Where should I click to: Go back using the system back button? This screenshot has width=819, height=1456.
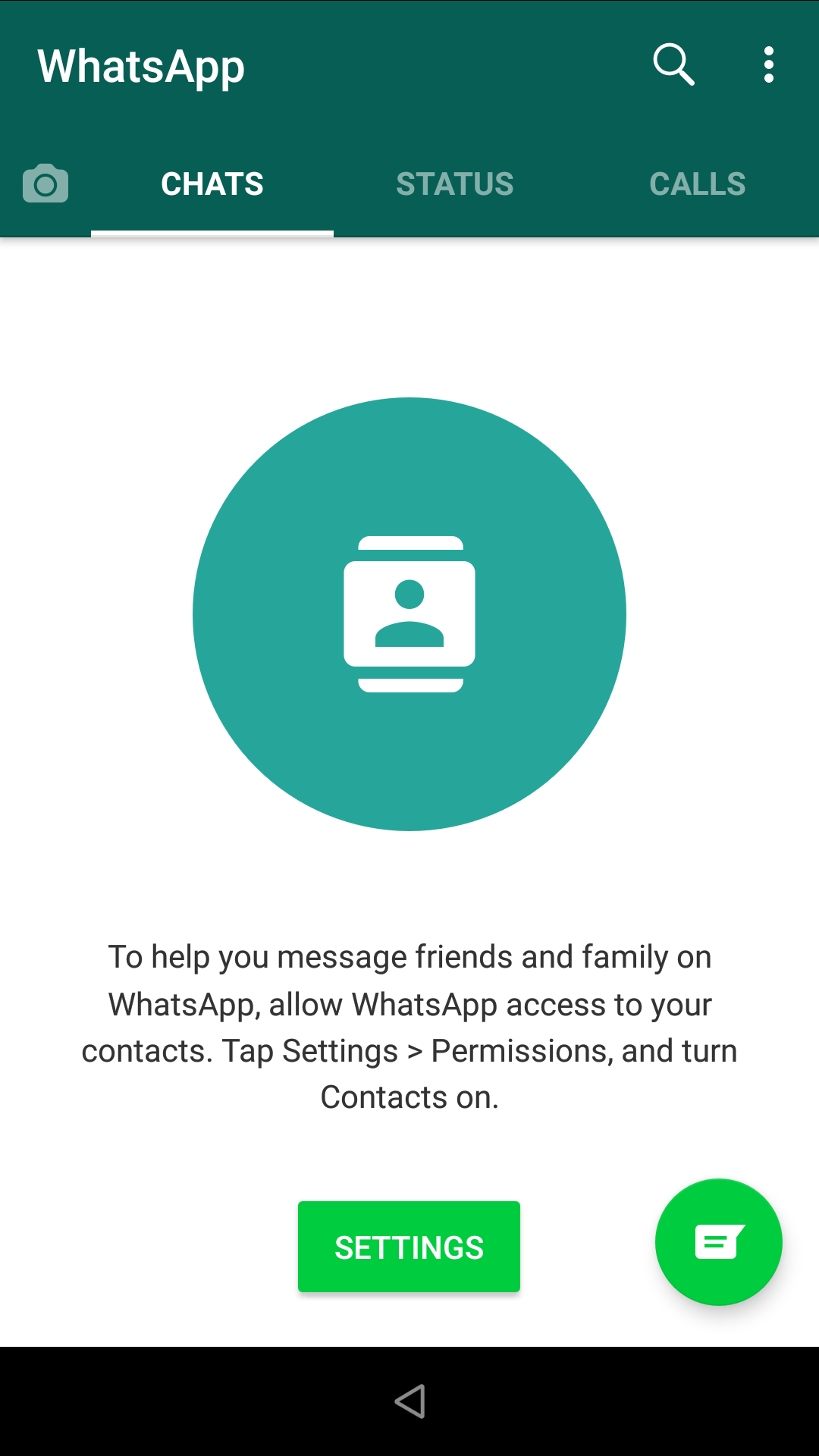[410, 1401]
